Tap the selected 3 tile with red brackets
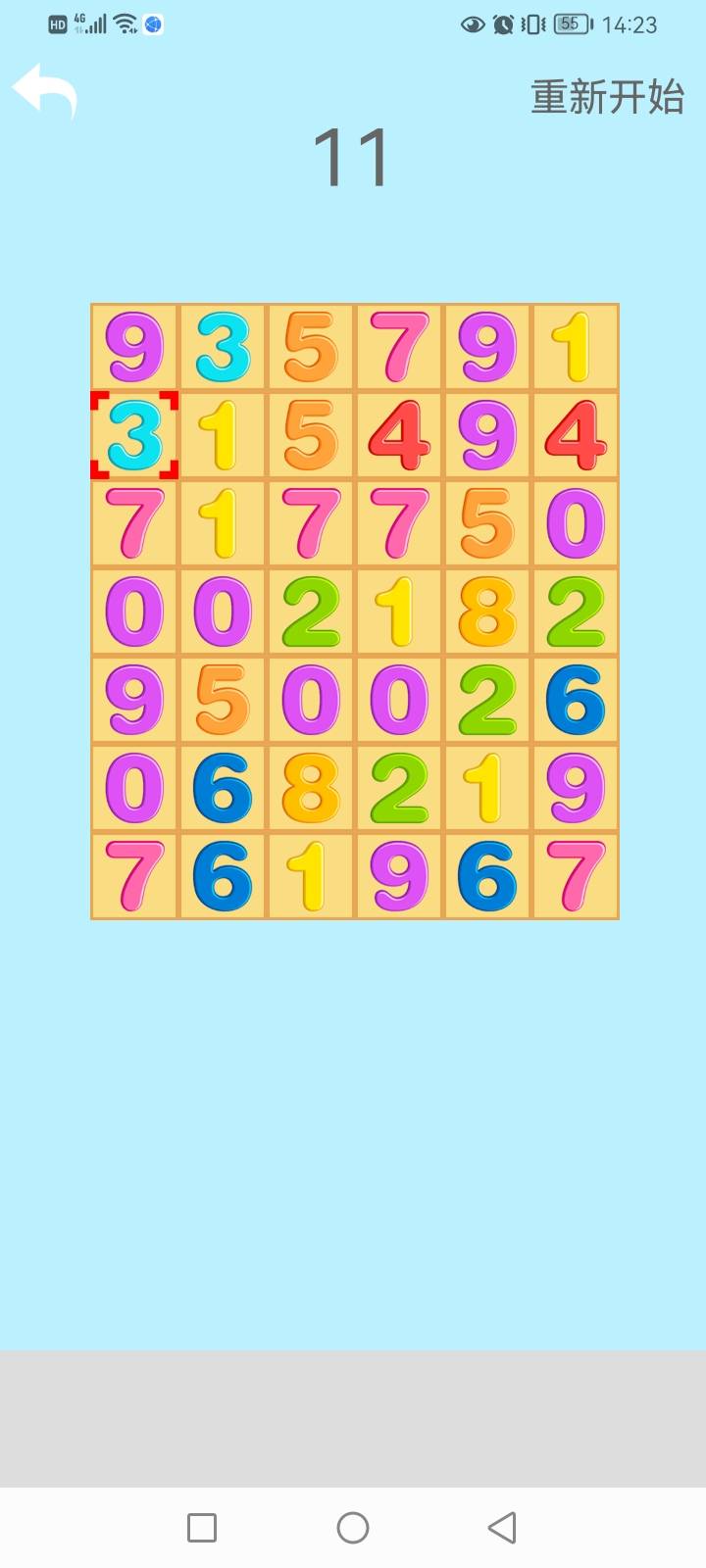Image resolution: width=706 pixels, height=1568 pixels. coord(134,435)
